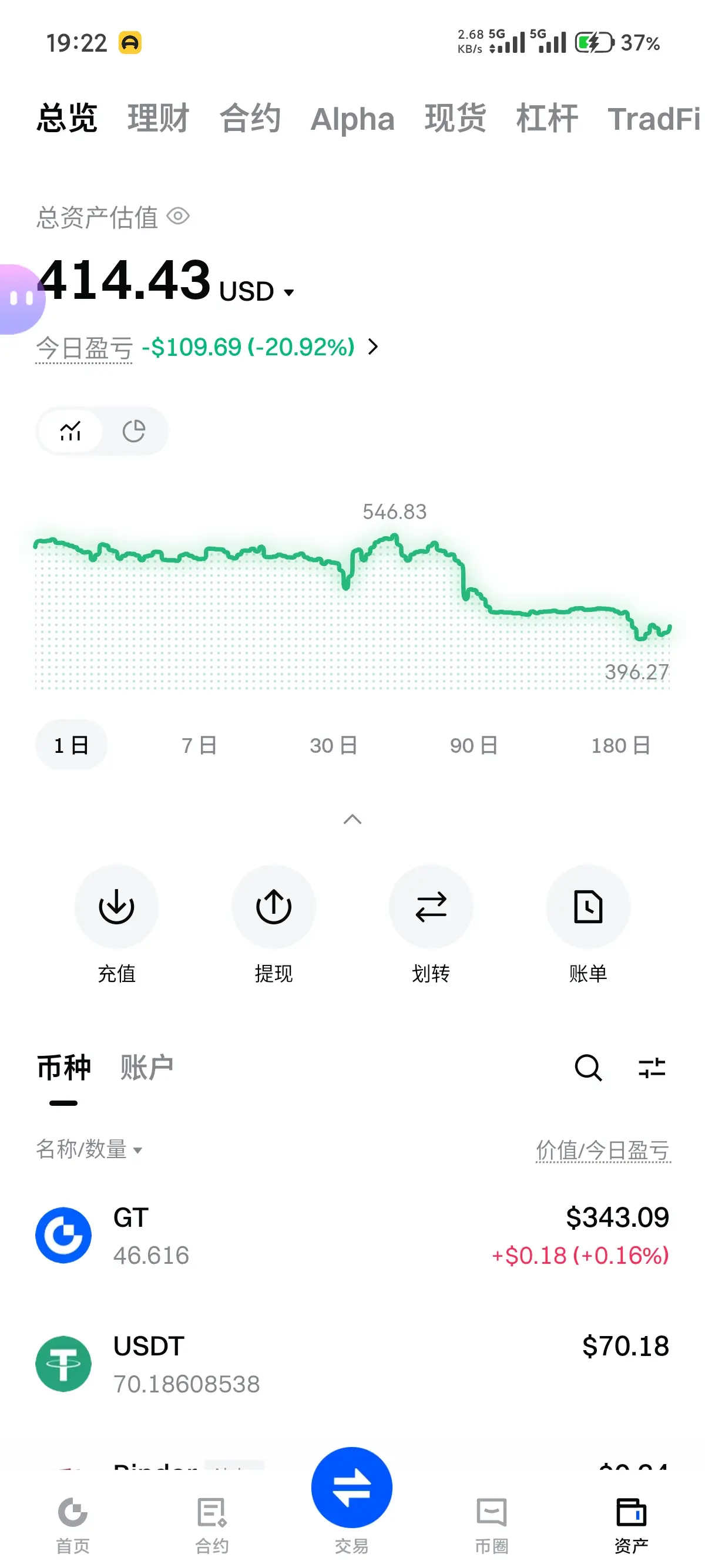Select the 90 日 chart range
Viewport: 705px width, 1568px height.
[x=474, y=745]
